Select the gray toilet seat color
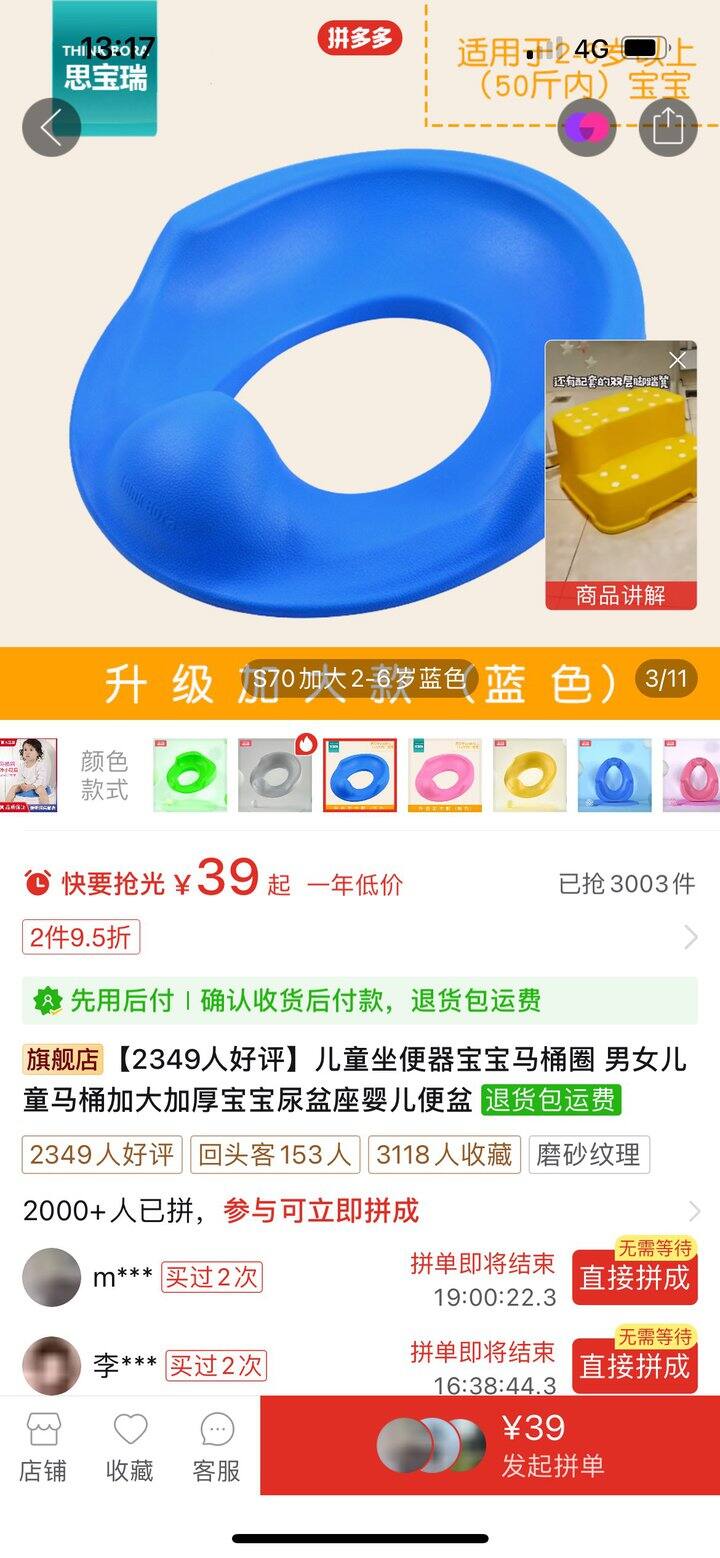 (275, 775)
